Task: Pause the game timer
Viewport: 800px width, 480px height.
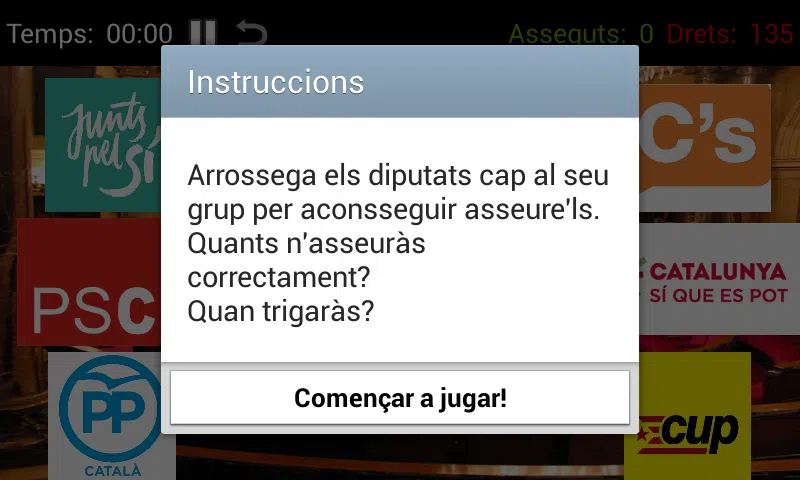Action: click(x=202, y=33)
